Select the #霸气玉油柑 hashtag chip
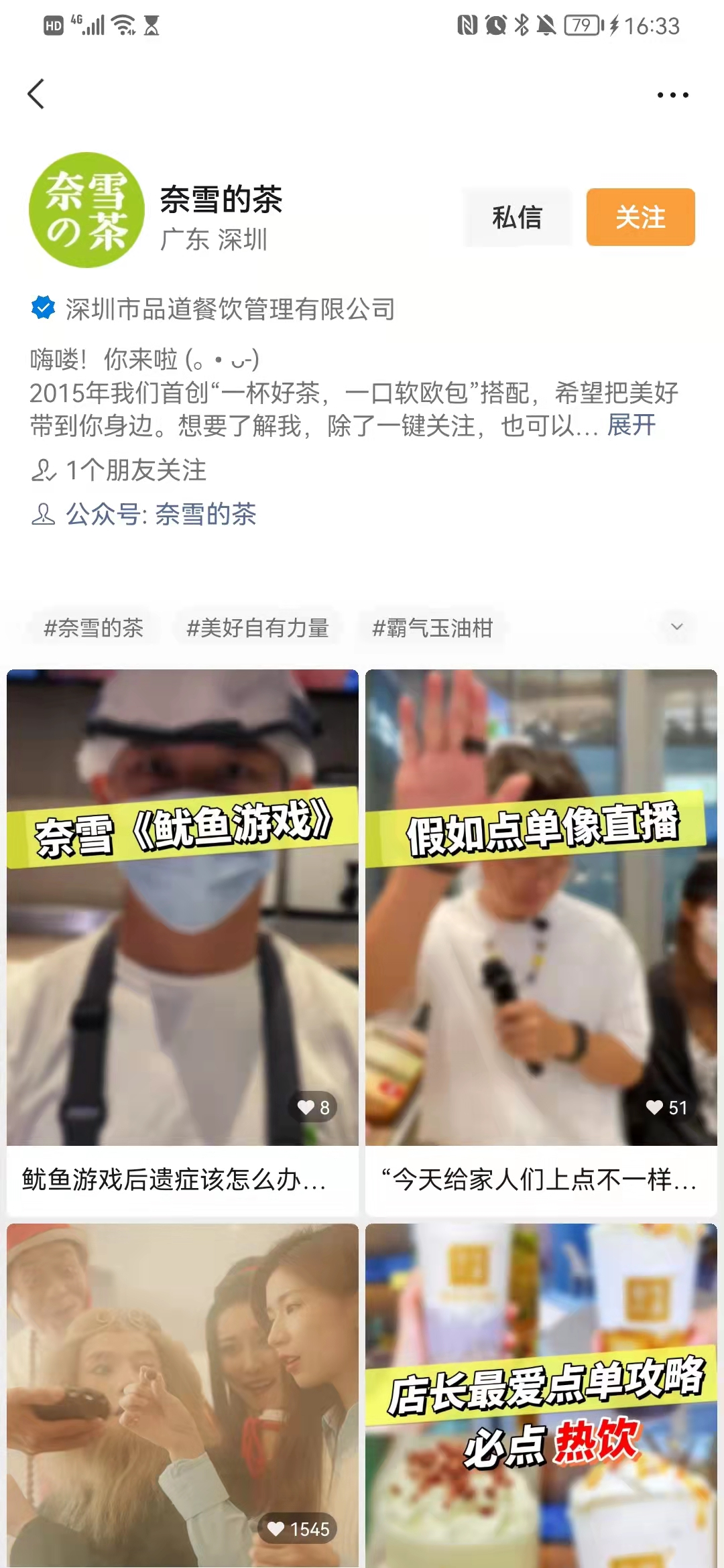 point(432,628)
